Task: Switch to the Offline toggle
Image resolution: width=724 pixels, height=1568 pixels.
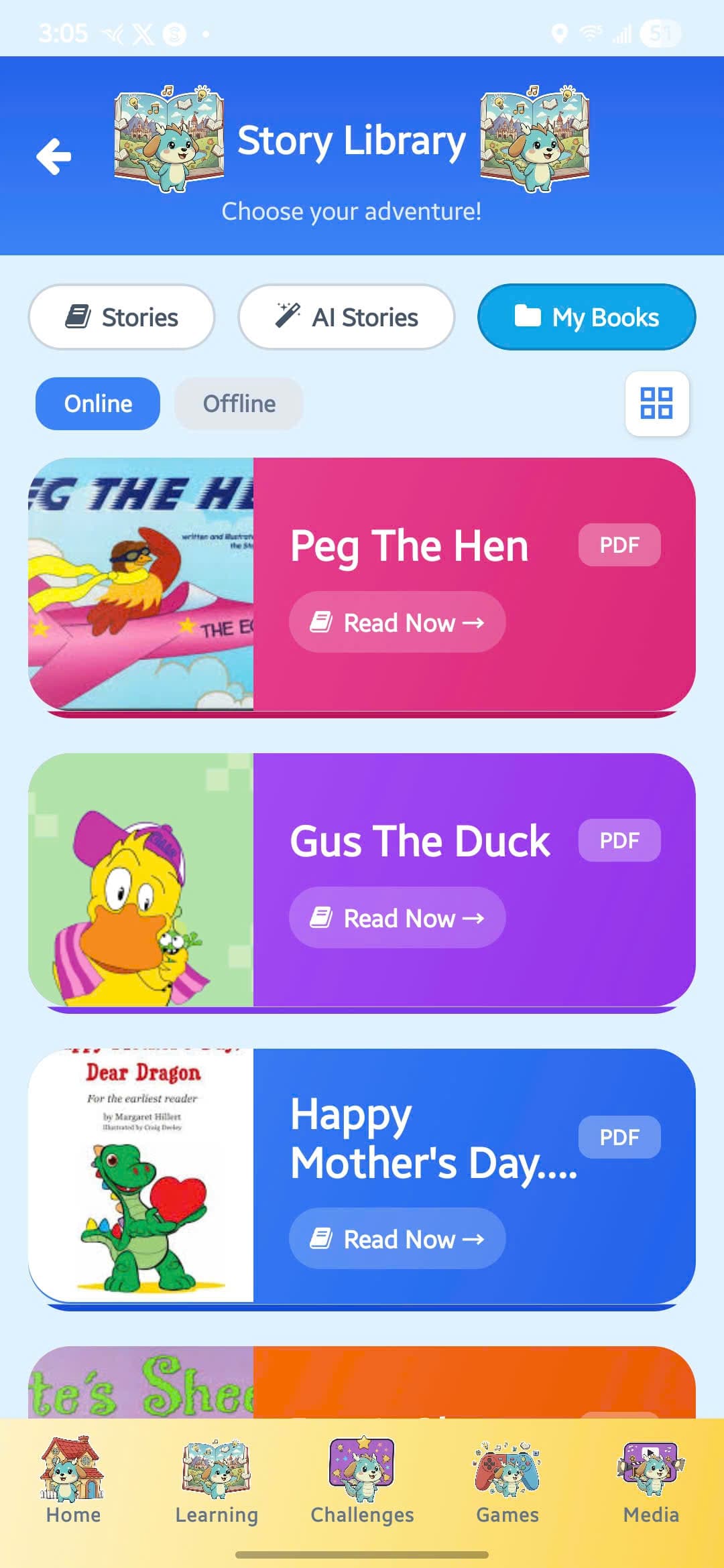Action: [239, 403]
